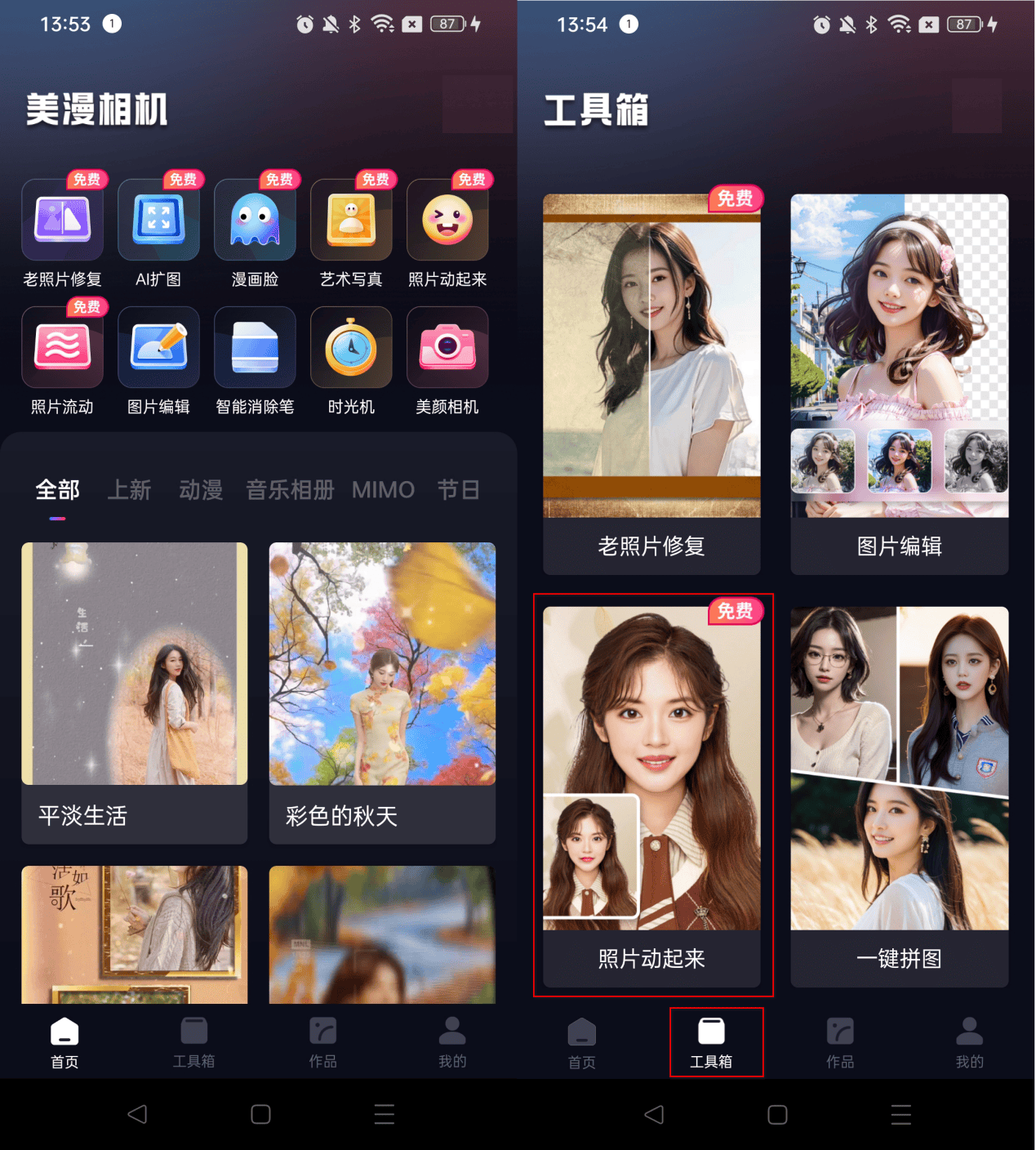This screenshot has width=1036, height=1150.
Task: Select the 老照片修复 restoration tool icon
Action: coord(62,219)
